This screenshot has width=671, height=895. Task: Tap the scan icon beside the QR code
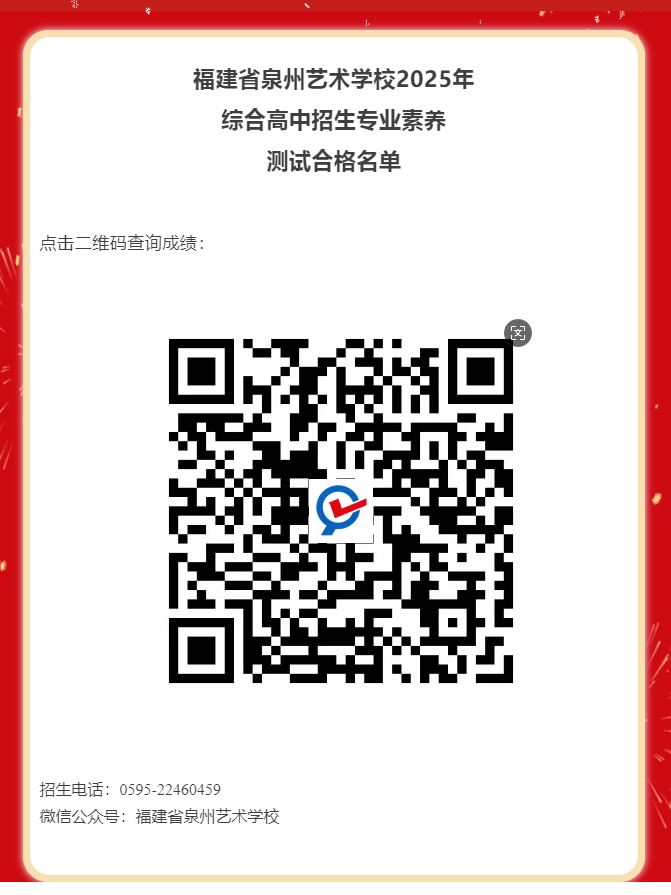coord(518,333)
